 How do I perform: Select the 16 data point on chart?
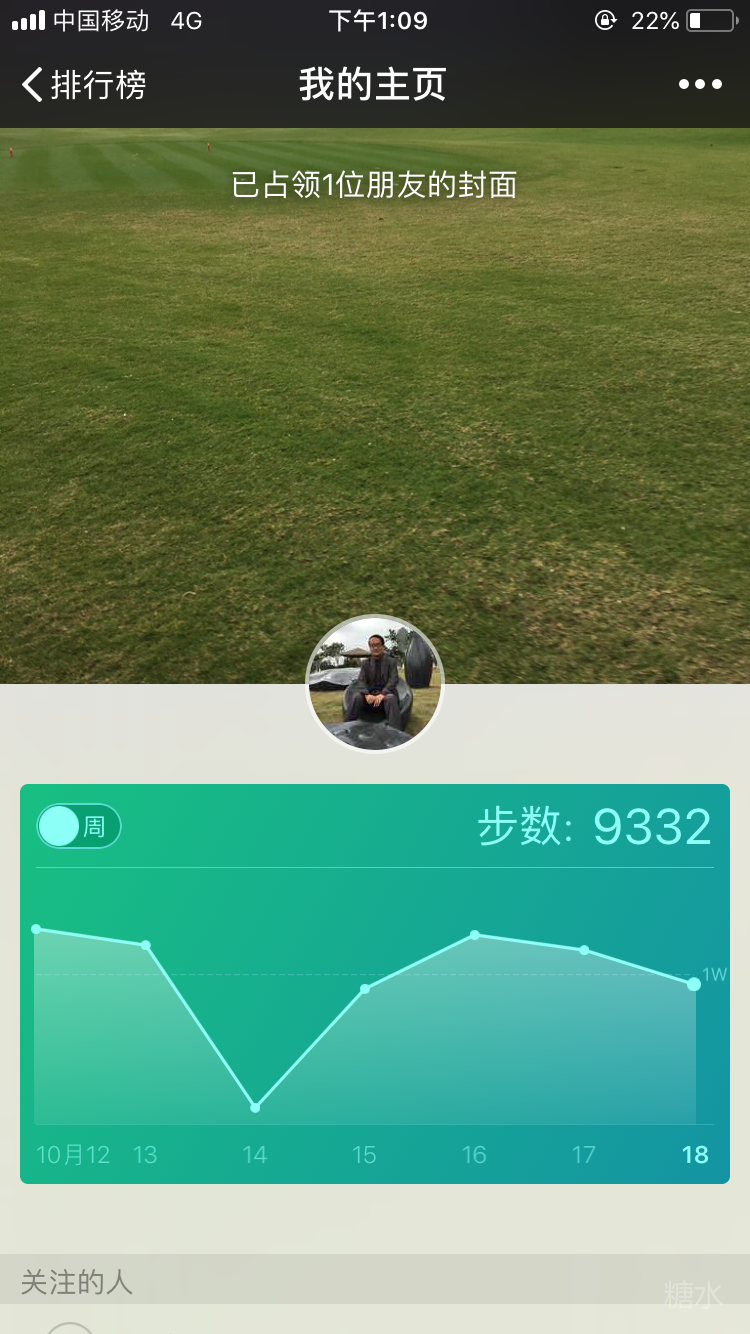tap(475, 935)
